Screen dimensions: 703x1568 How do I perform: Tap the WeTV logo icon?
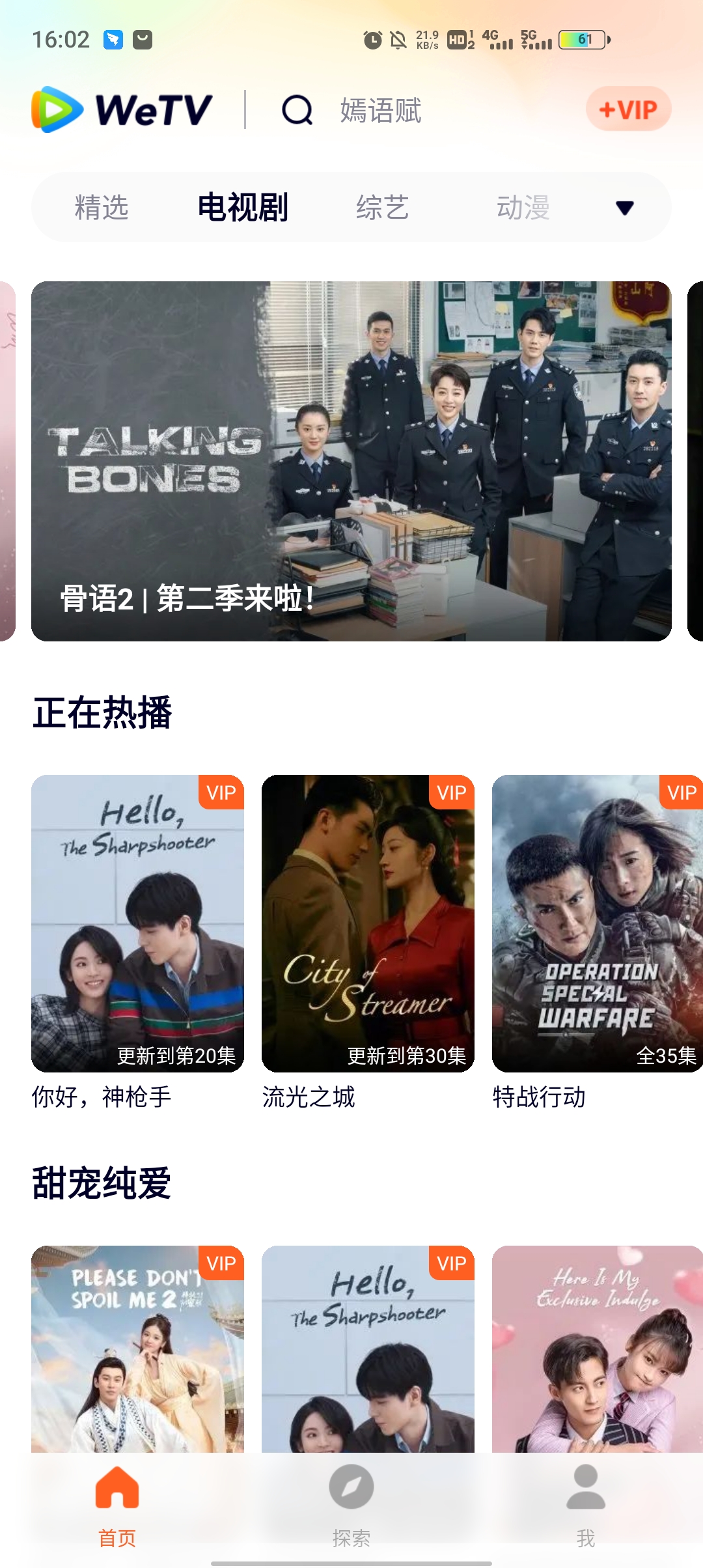point(57,109)
